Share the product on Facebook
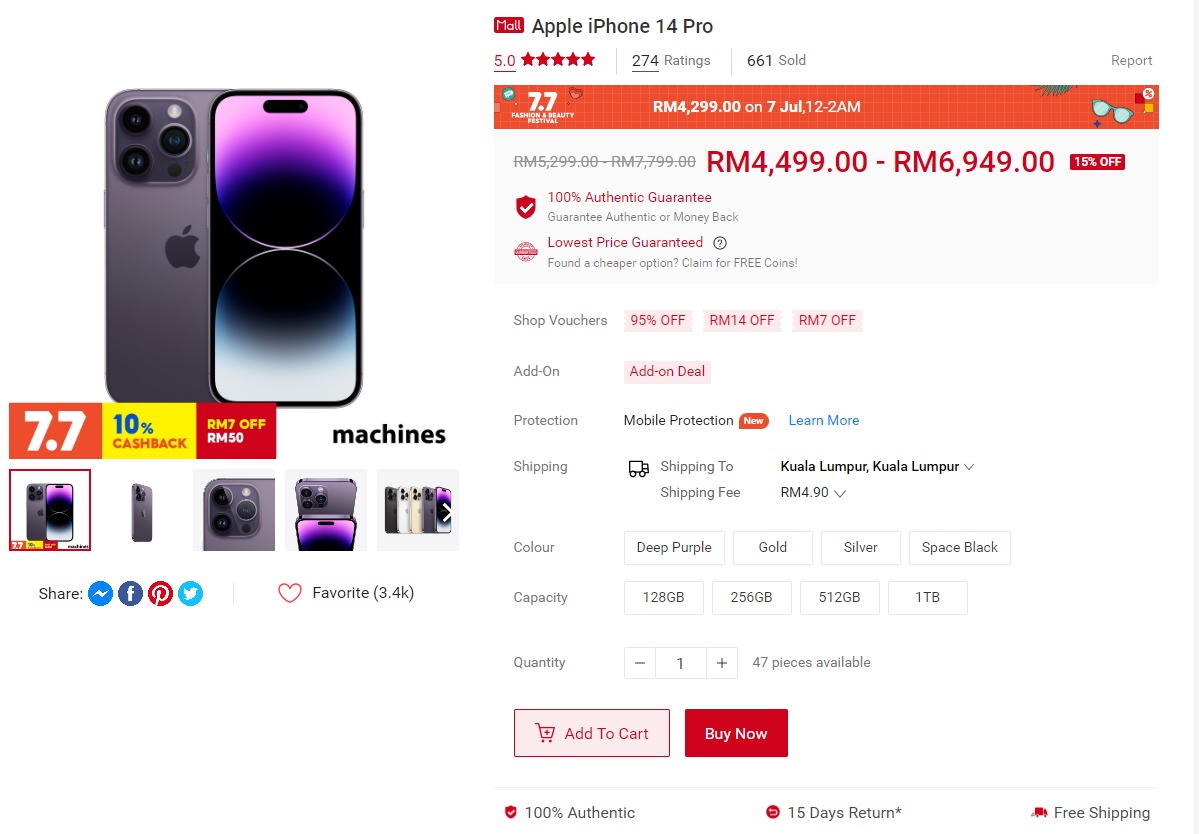Screen dimensions: 1199x834 coord(130,594)
